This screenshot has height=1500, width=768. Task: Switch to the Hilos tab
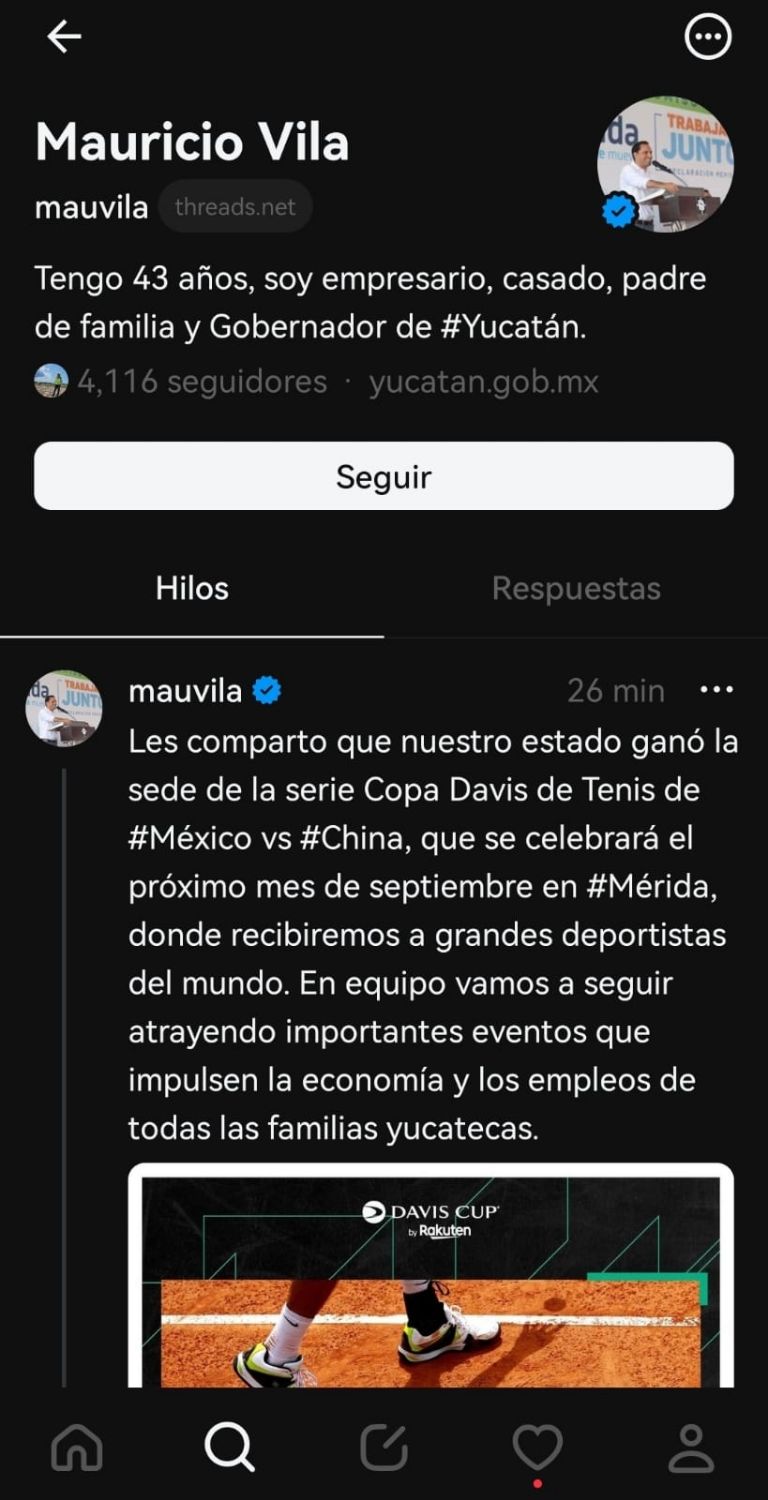(192, 588)
